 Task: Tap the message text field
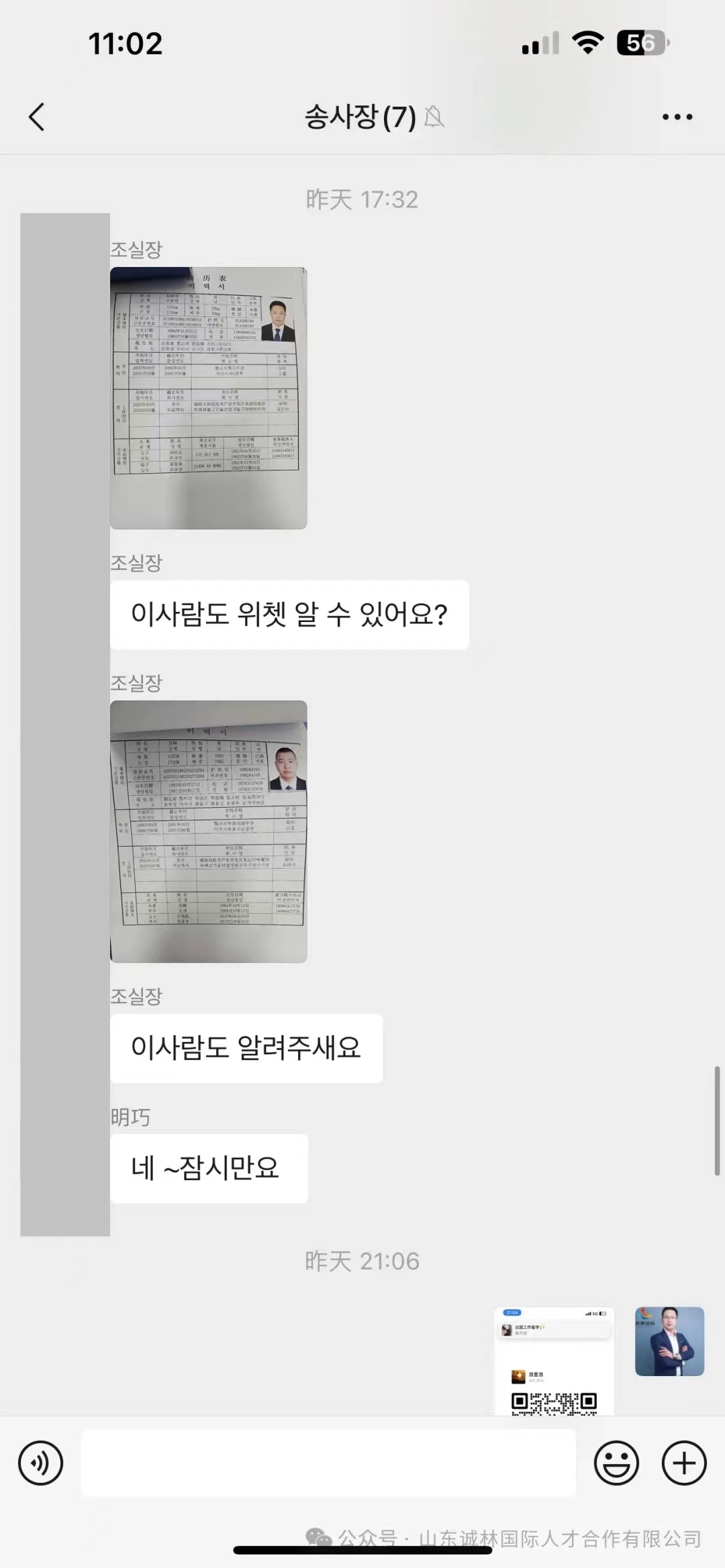point(328,1463)
